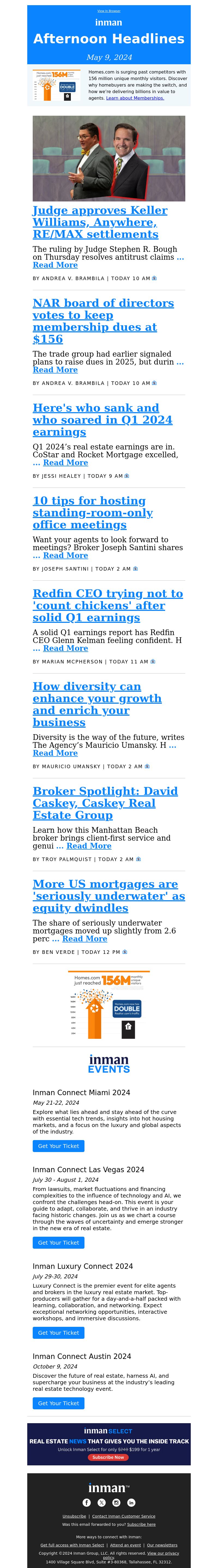Tap Subscribe Now in Inman Select banner
This screenshot has height=1568, width=218.
108,1457
